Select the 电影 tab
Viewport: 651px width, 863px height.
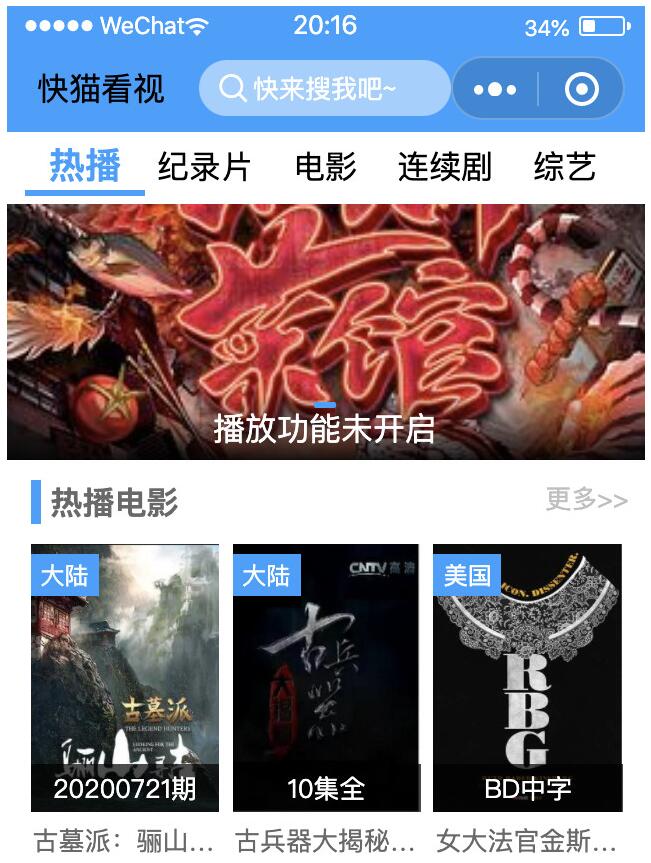click(x=325, y=166)
